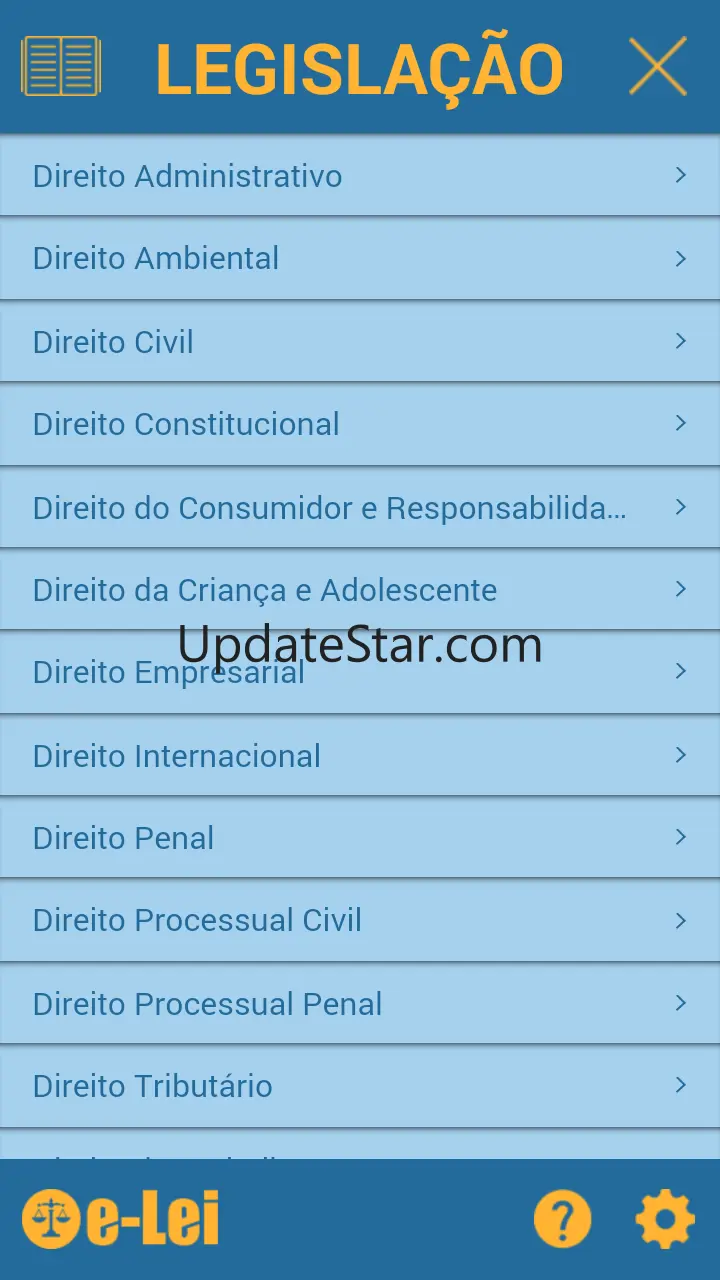View Direito Internacional
The image size is (720, 1280).
(x=360, y=756)
